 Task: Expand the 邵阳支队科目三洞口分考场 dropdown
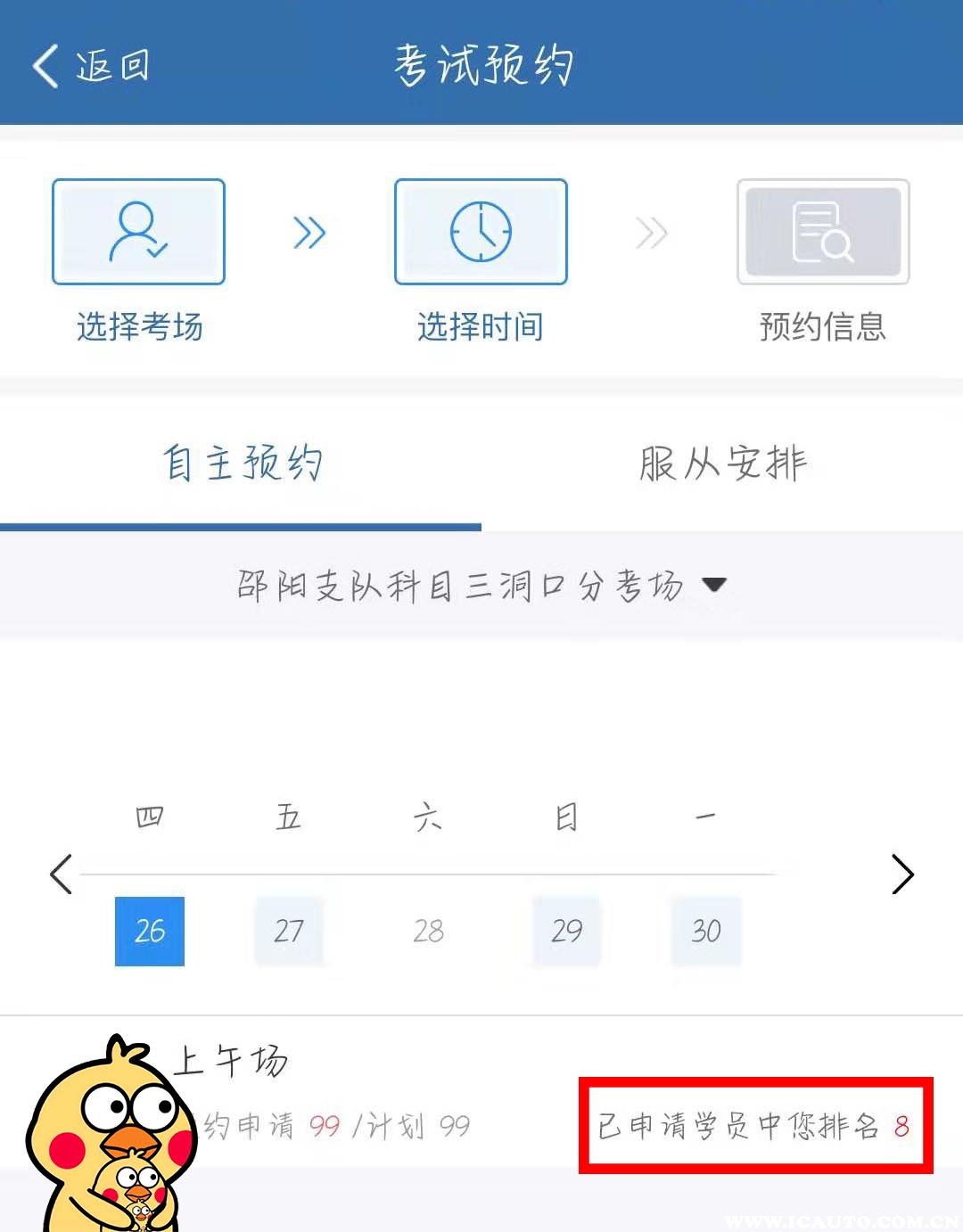coord(481,586)
